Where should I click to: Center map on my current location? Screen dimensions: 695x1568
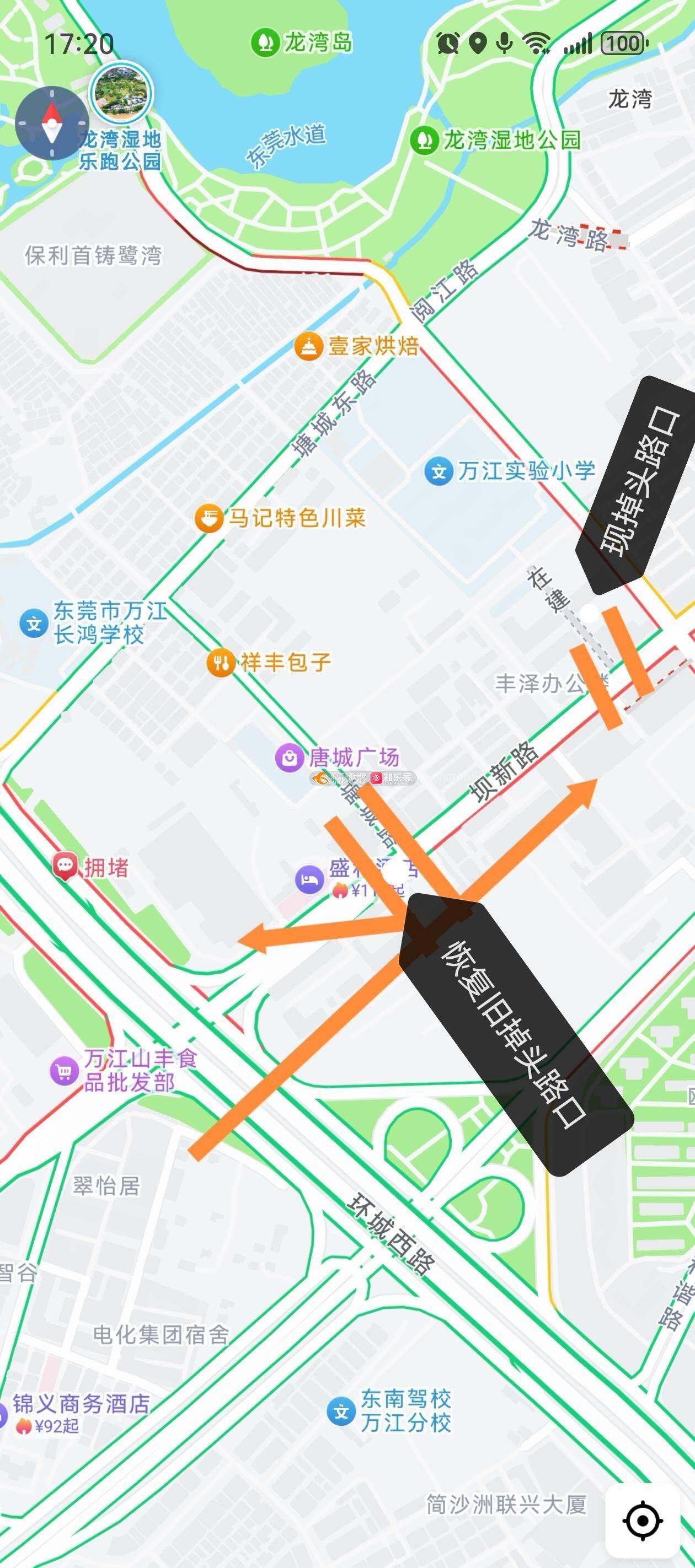(643, 1520)
